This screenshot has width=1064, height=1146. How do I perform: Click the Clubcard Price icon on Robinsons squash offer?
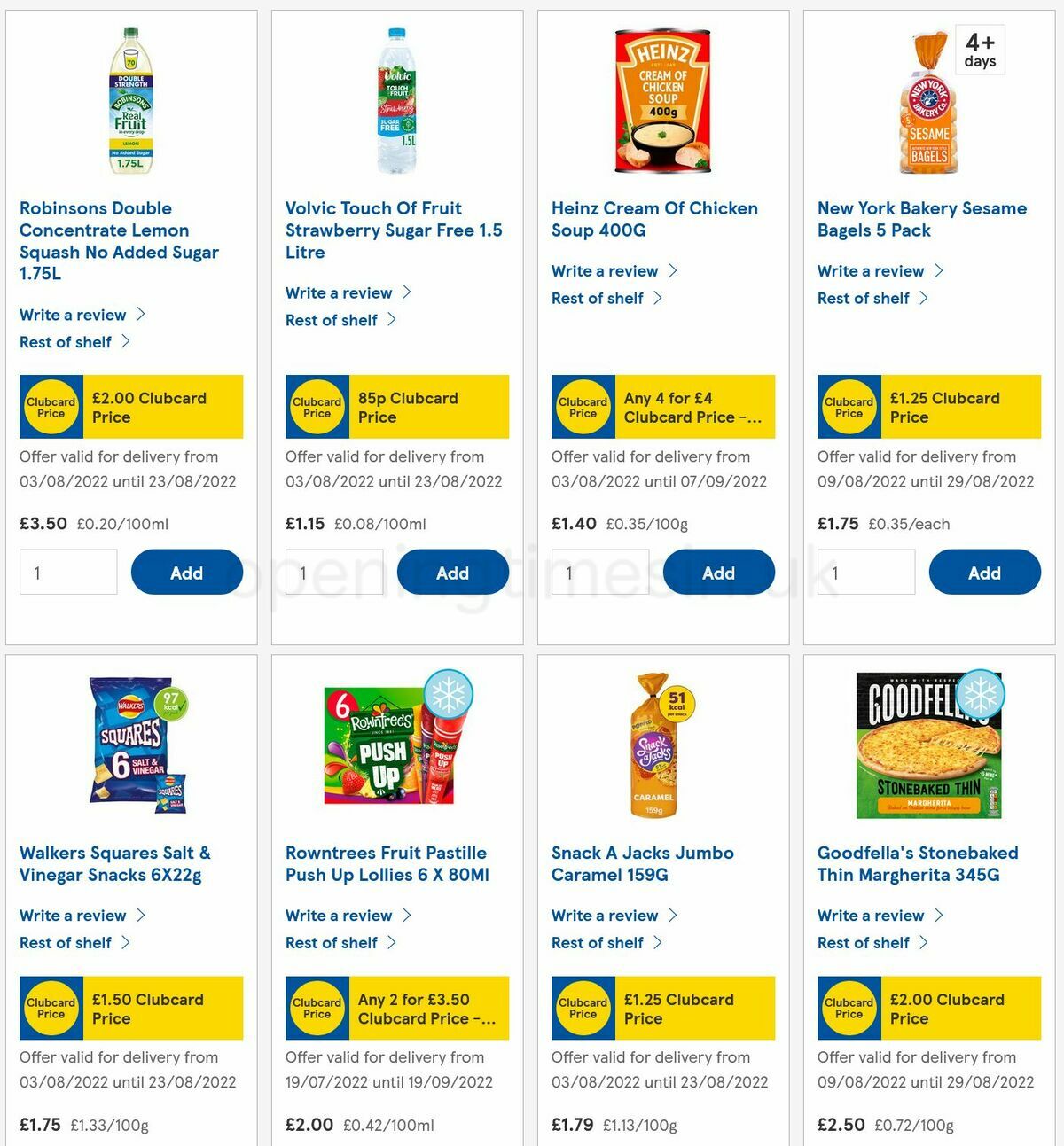(x=51, y=406)
